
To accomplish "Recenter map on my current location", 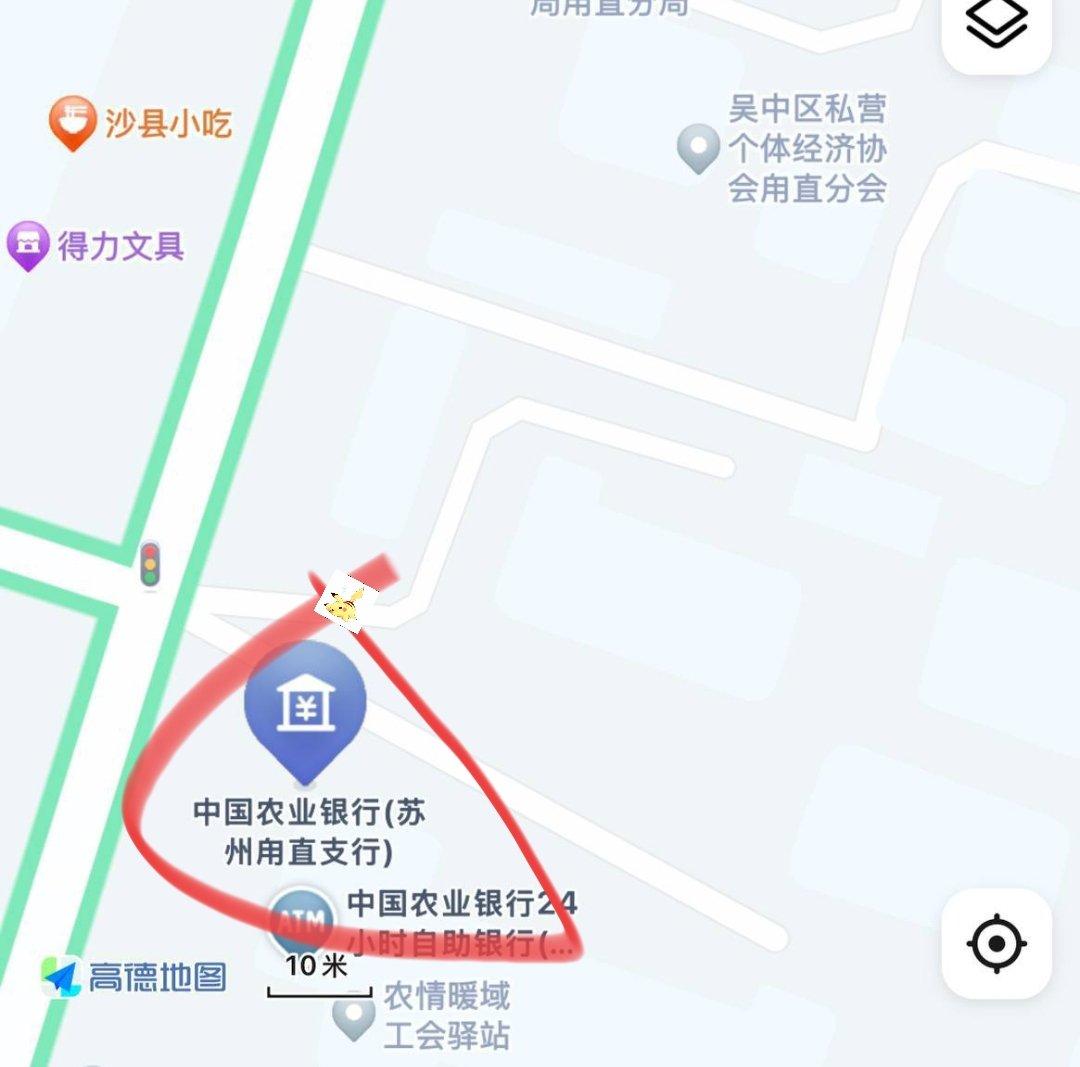I will click(x=996, y=943).
